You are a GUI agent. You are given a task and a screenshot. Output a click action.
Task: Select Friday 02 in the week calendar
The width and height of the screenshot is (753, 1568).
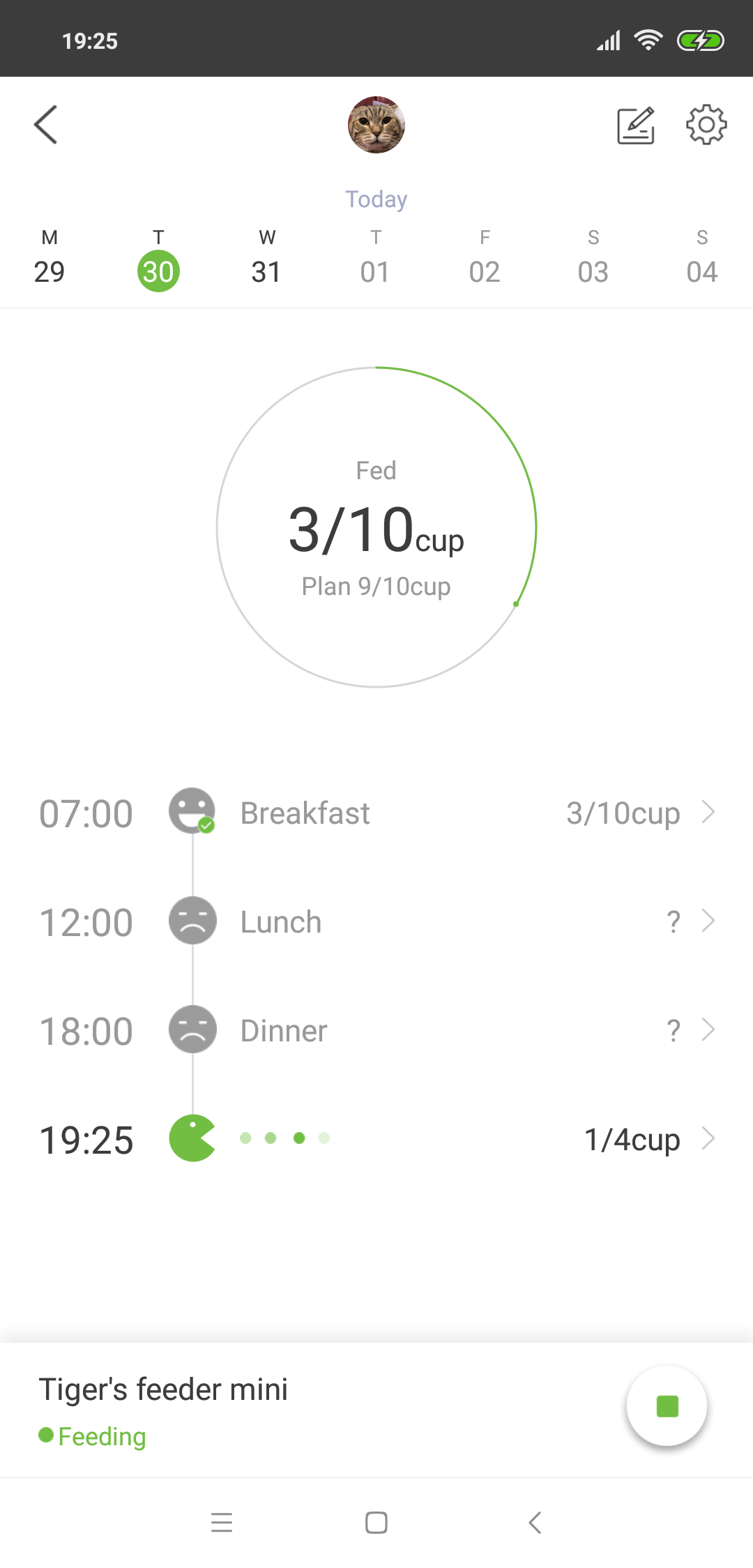pos(485,257)
